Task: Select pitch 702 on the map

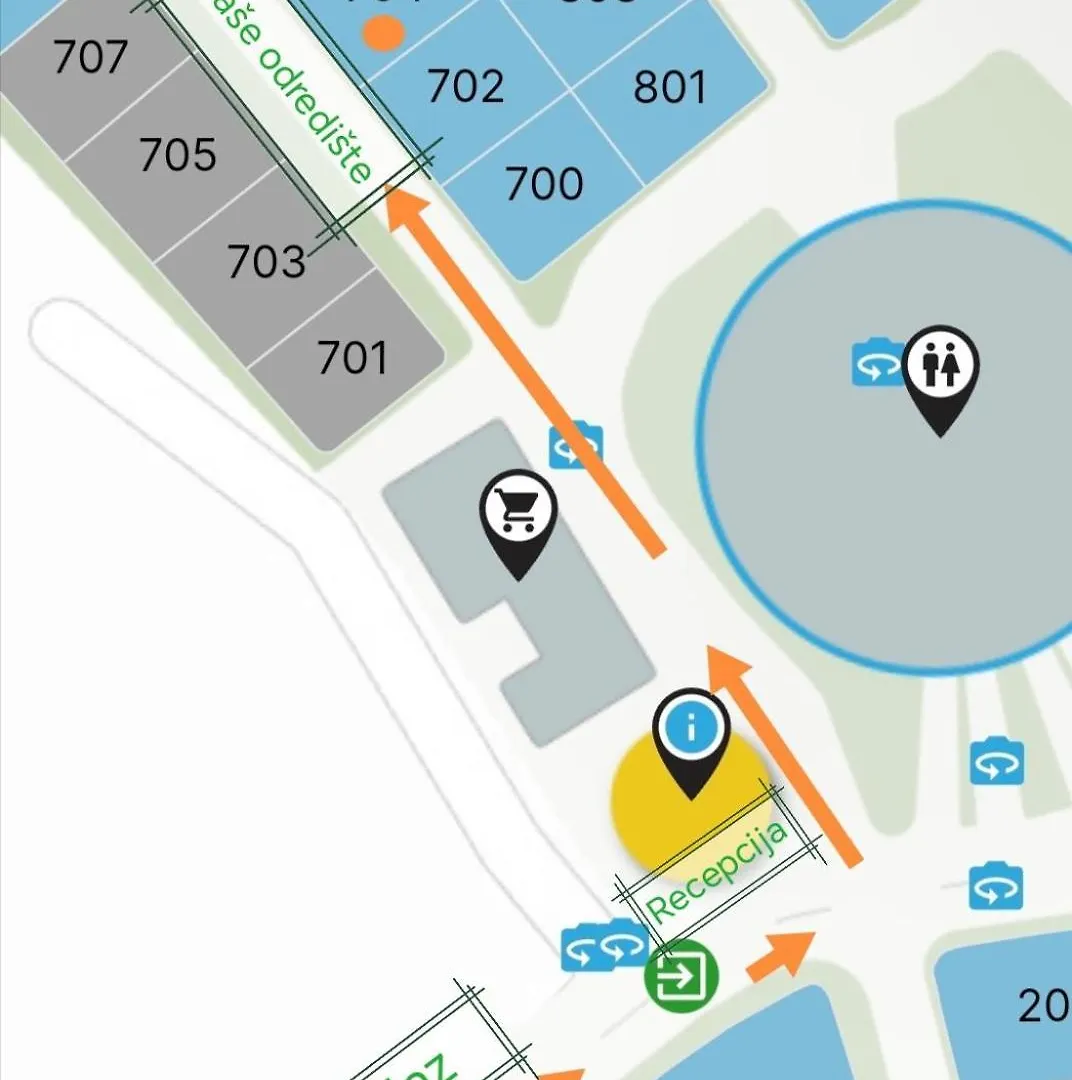Action: pos(465,87)
